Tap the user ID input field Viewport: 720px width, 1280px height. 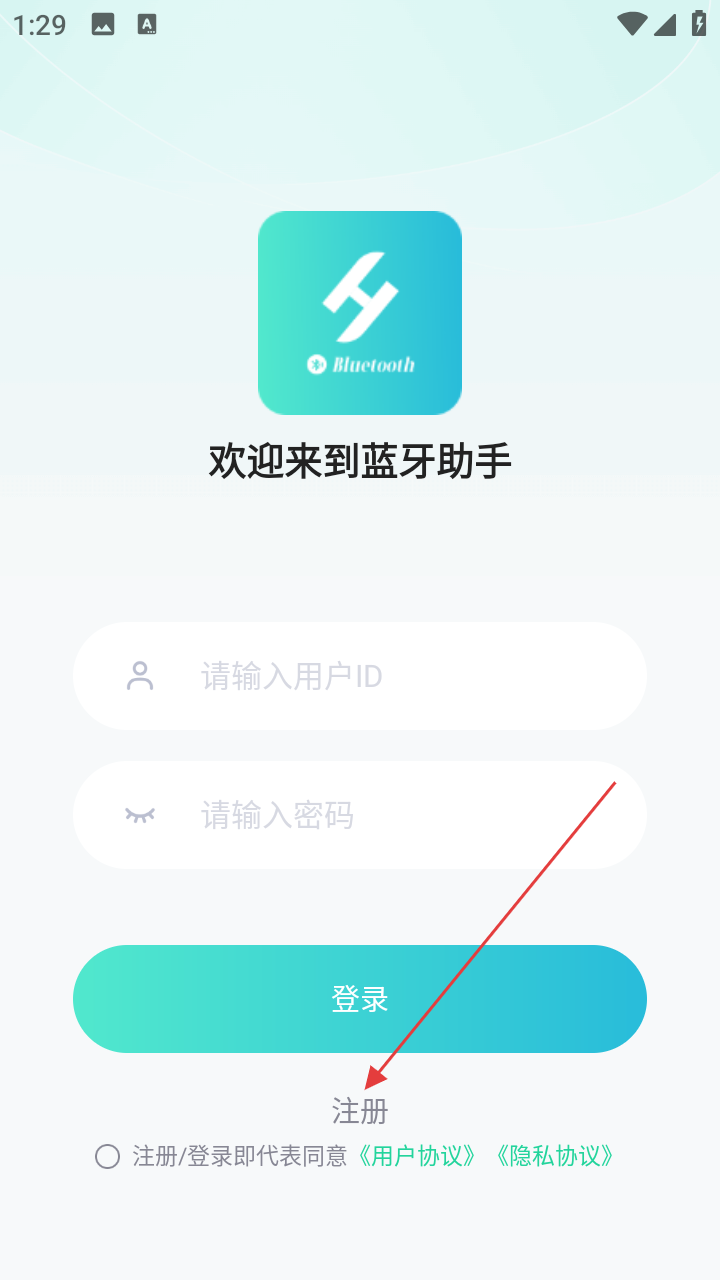(400, 677)
